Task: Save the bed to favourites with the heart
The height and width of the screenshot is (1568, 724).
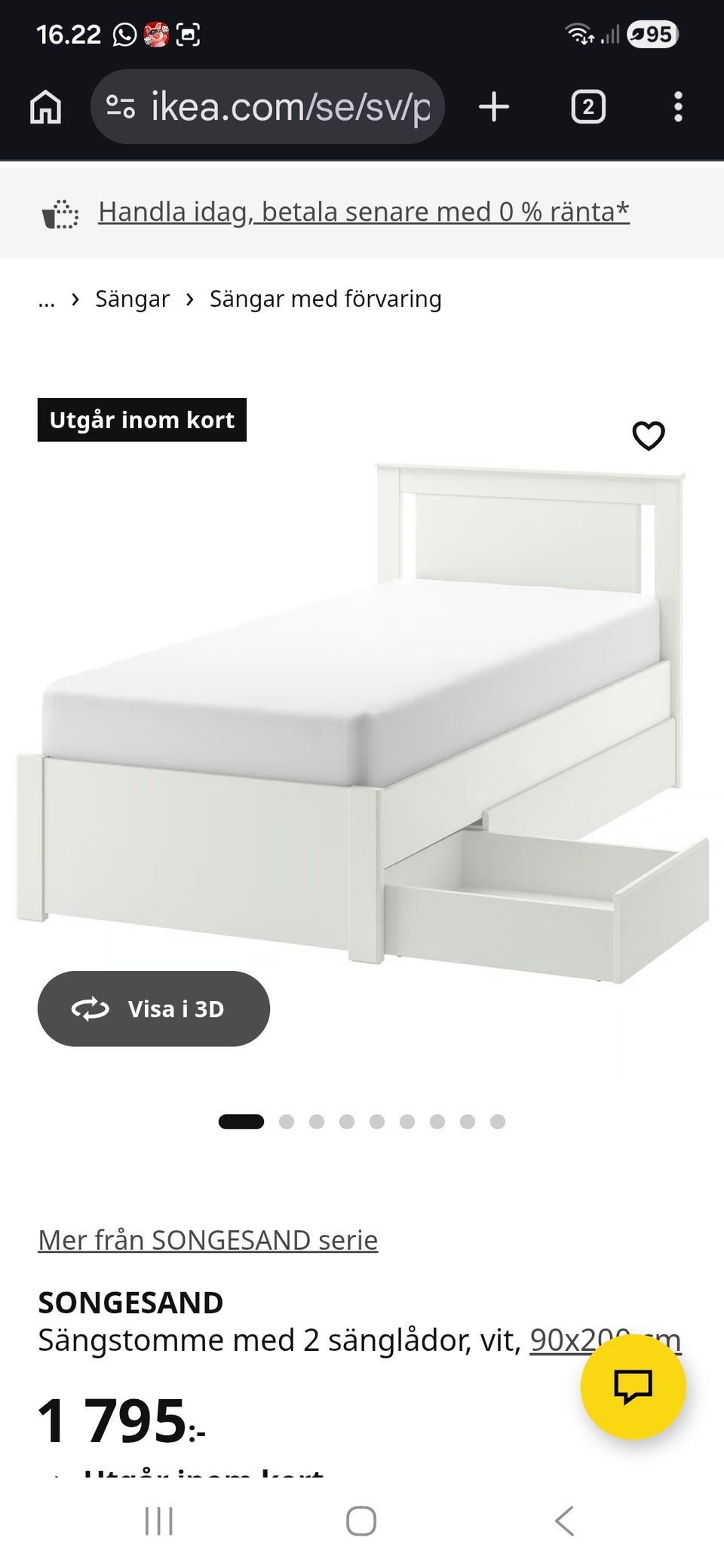Action: [x=648, y=436]
